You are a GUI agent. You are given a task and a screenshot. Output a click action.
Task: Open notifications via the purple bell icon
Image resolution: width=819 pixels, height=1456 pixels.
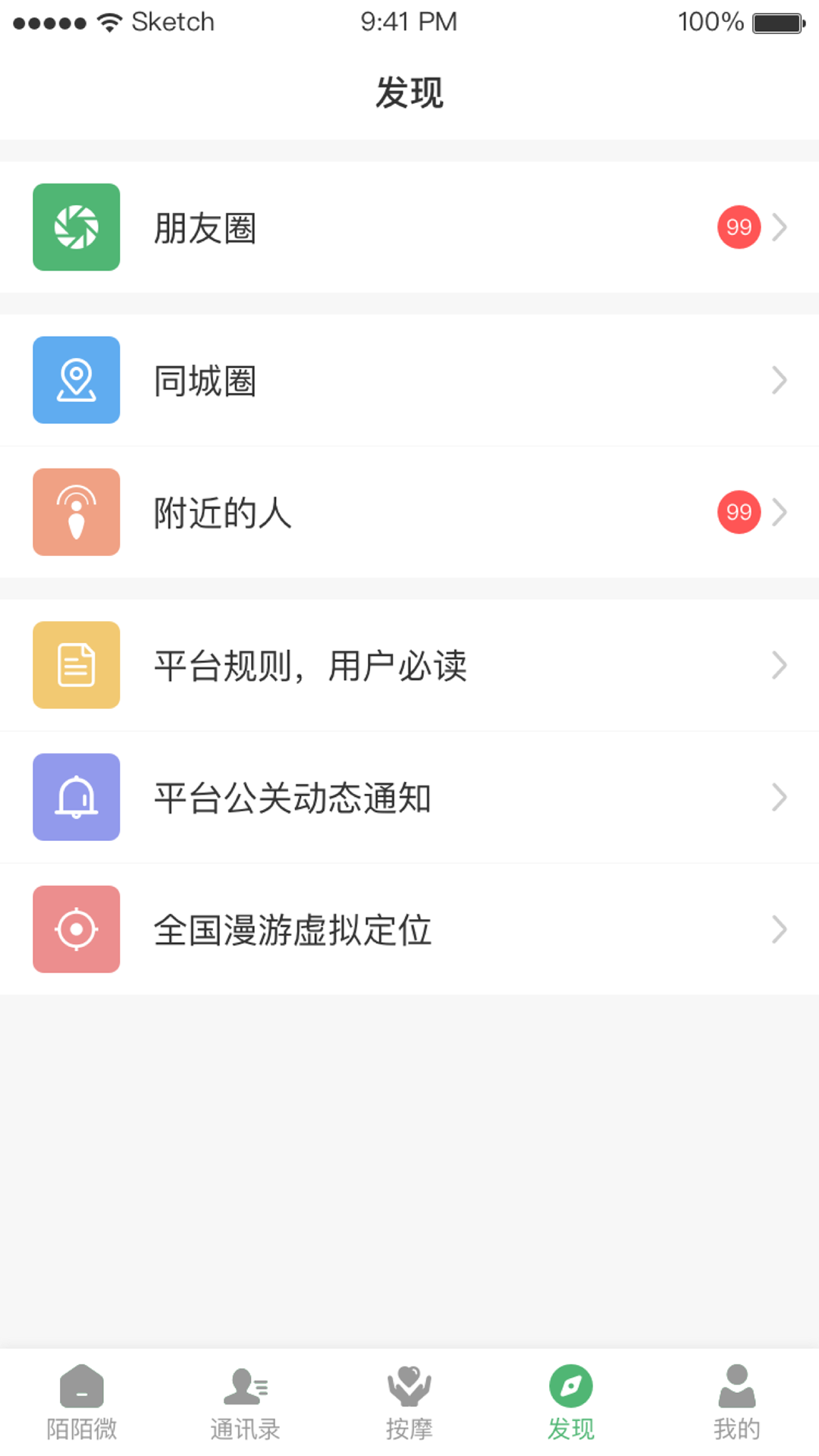coord(76,797)
